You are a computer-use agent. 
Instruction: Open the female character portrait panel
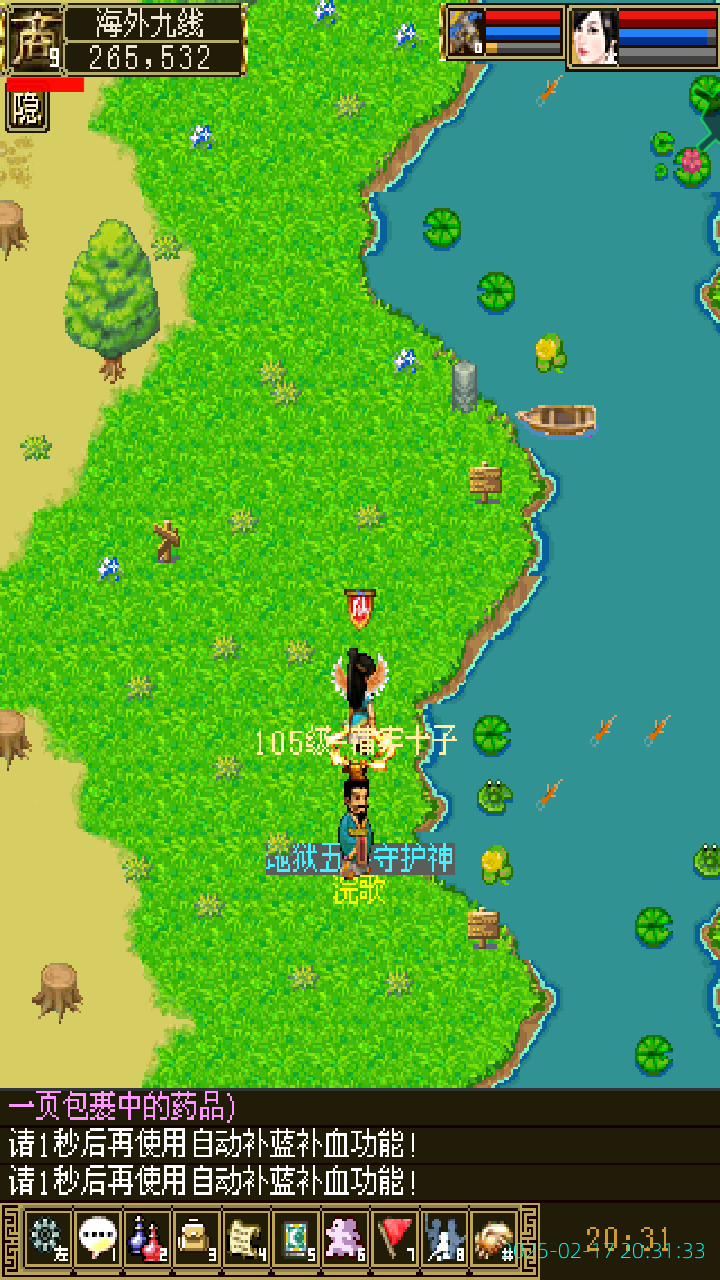[594, 37]
